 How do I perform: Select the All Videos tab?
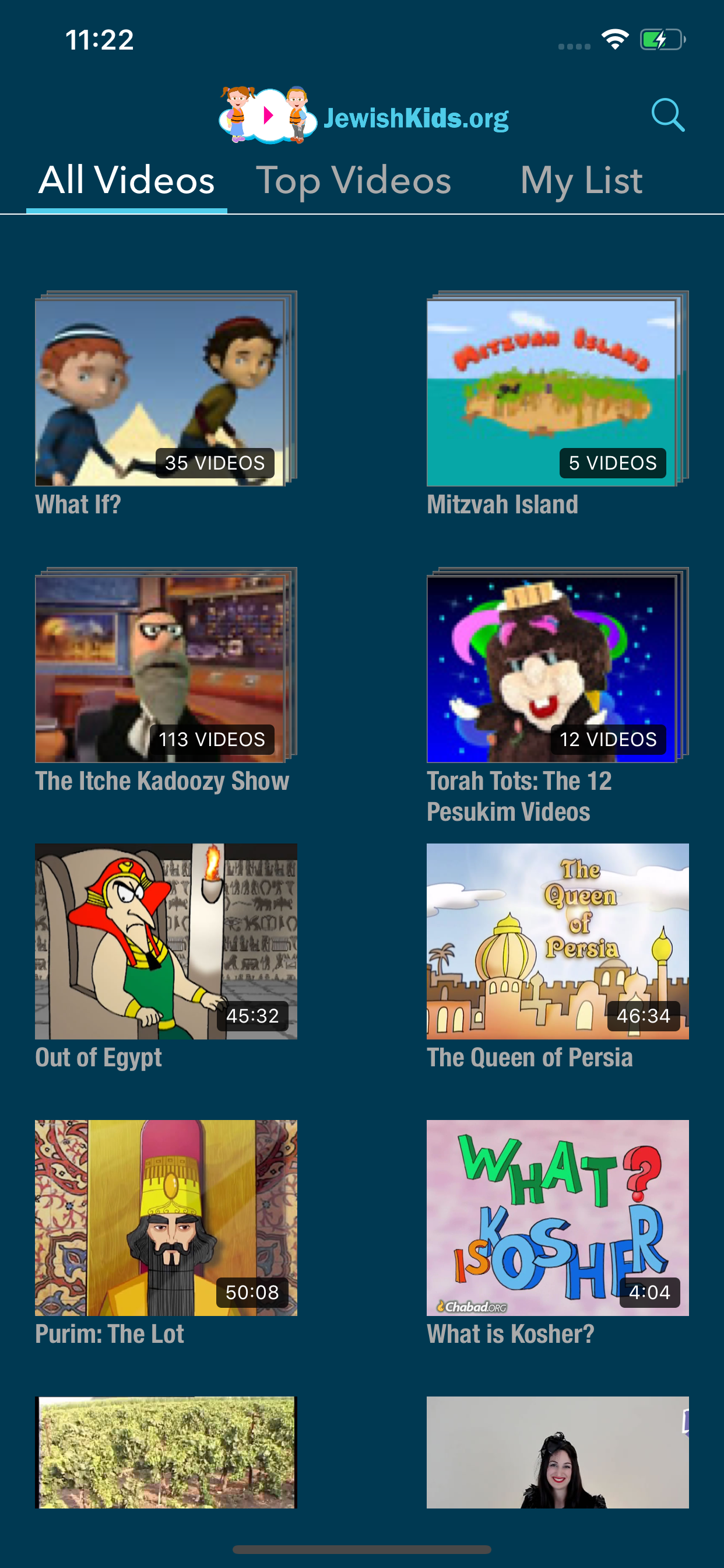[125, 180]
